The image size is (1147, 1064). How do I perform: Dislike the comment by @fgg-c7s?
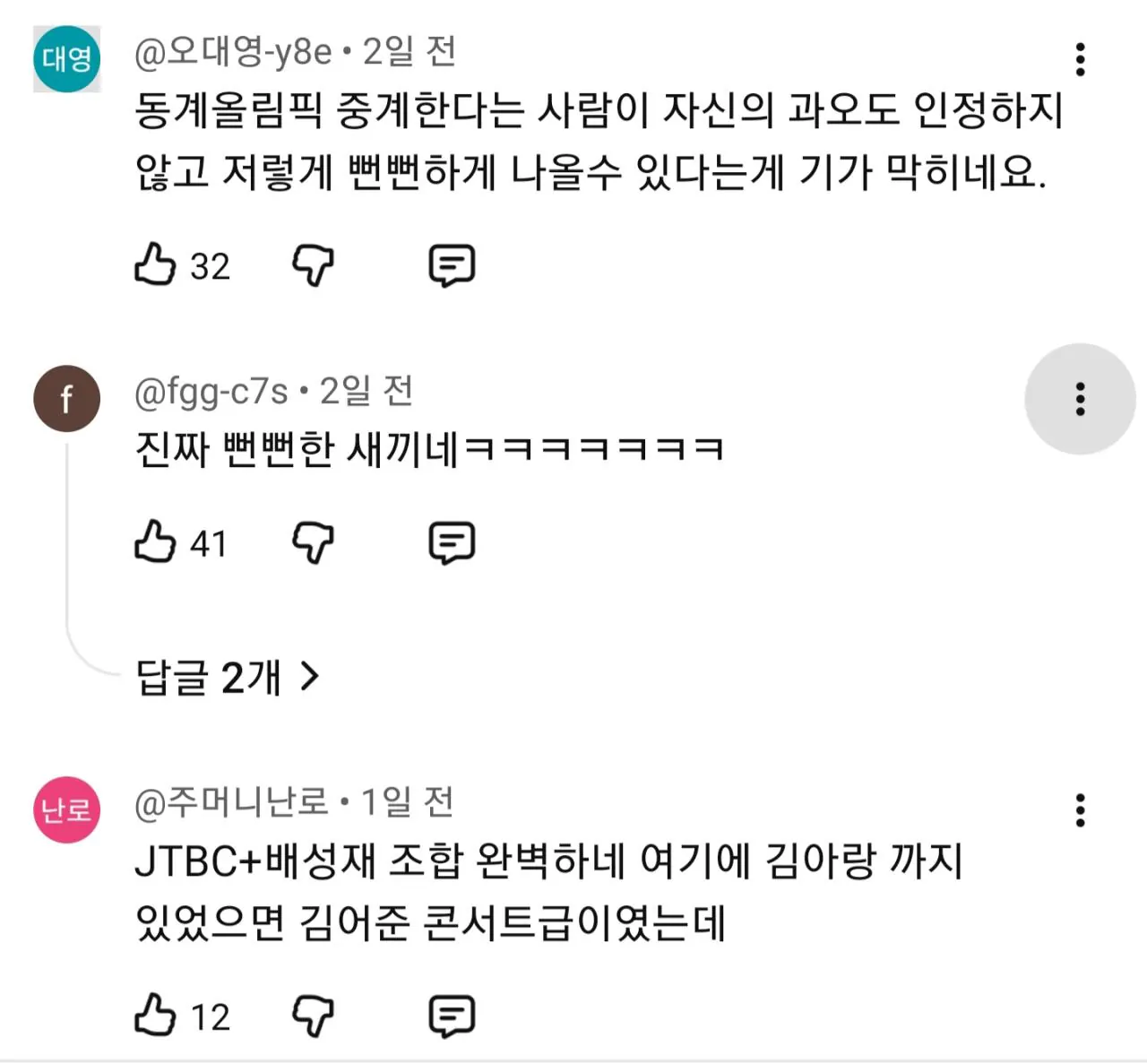point(313,542)
